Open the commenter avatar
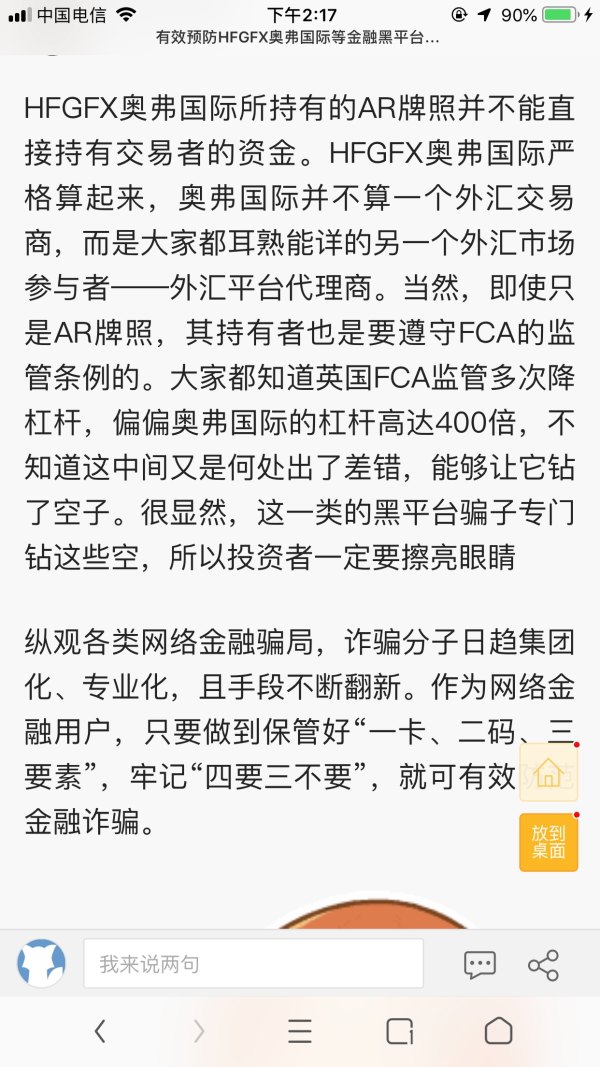This screenshot has height=1067, width=600. [x=41, y=964]
